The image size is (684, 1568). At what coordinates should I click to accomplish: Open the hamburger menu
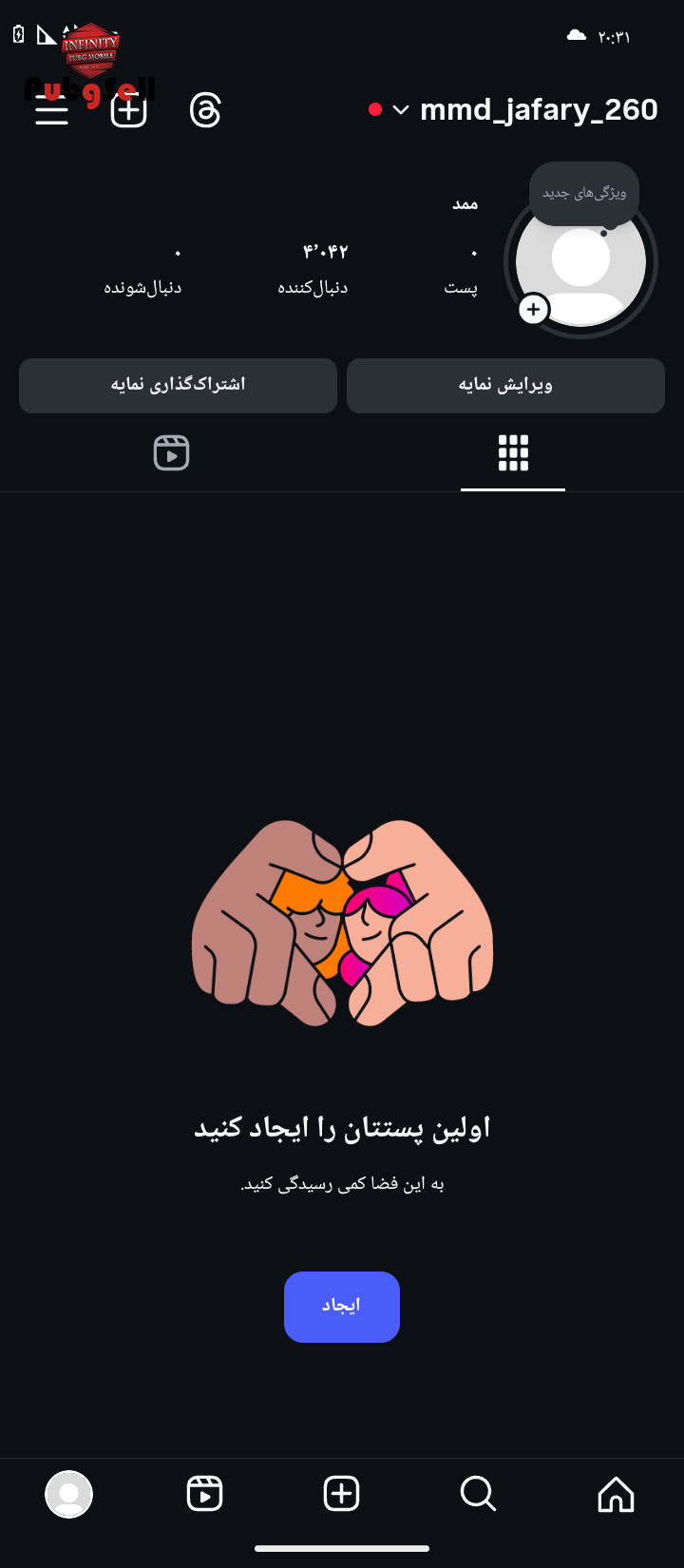[x=51, y=110]
